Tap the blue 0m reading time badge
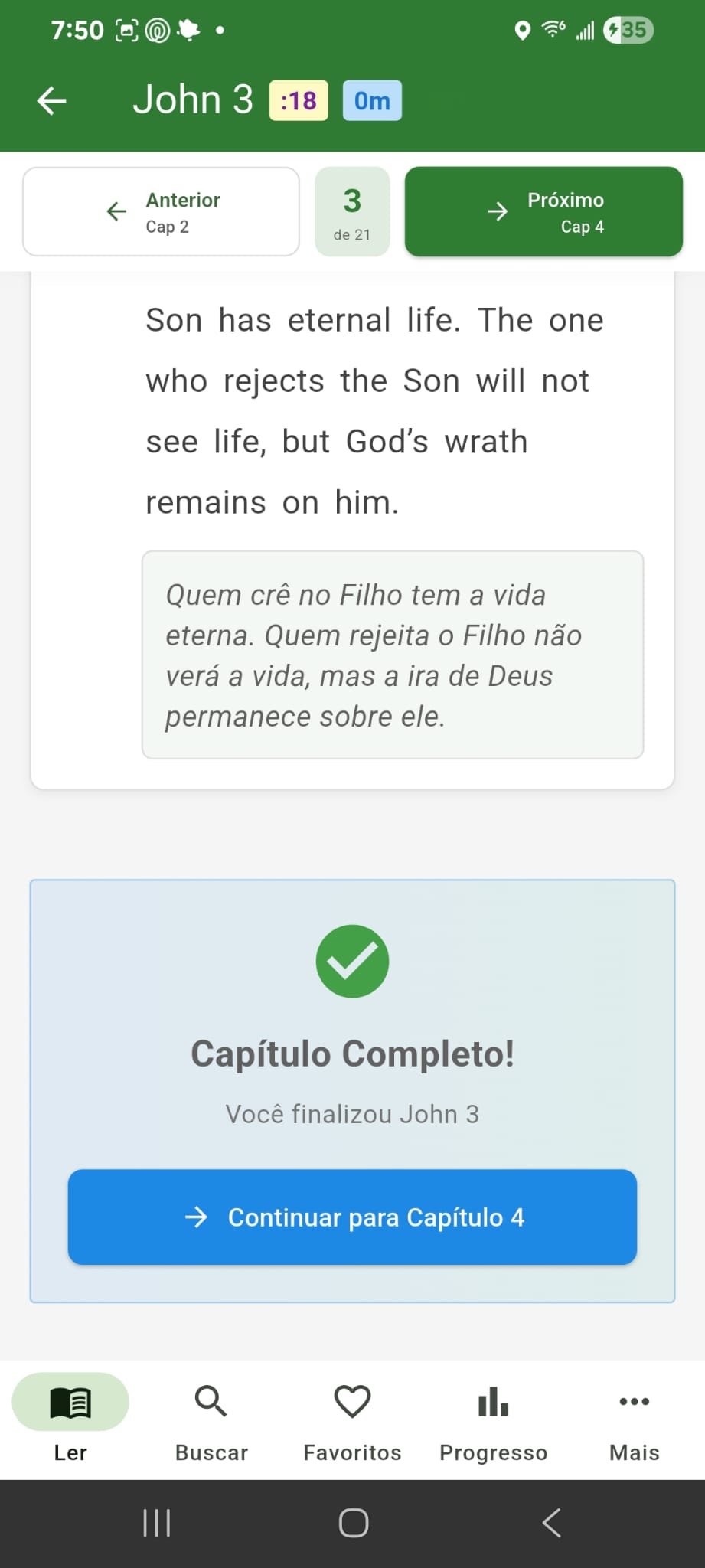The width and height of the screenshot is (705, 1568). point(372,100)
